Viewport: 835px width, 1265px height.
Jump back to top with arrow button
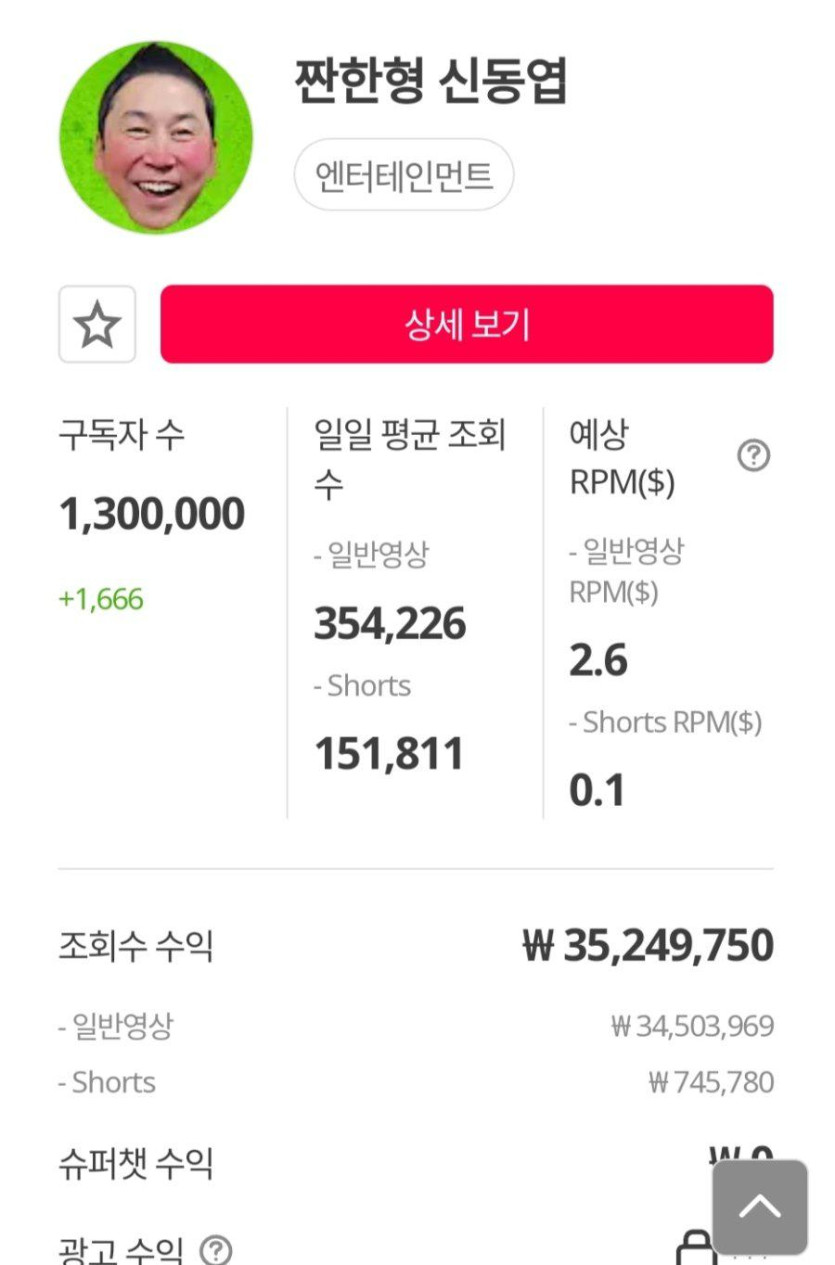point(759,1207)
